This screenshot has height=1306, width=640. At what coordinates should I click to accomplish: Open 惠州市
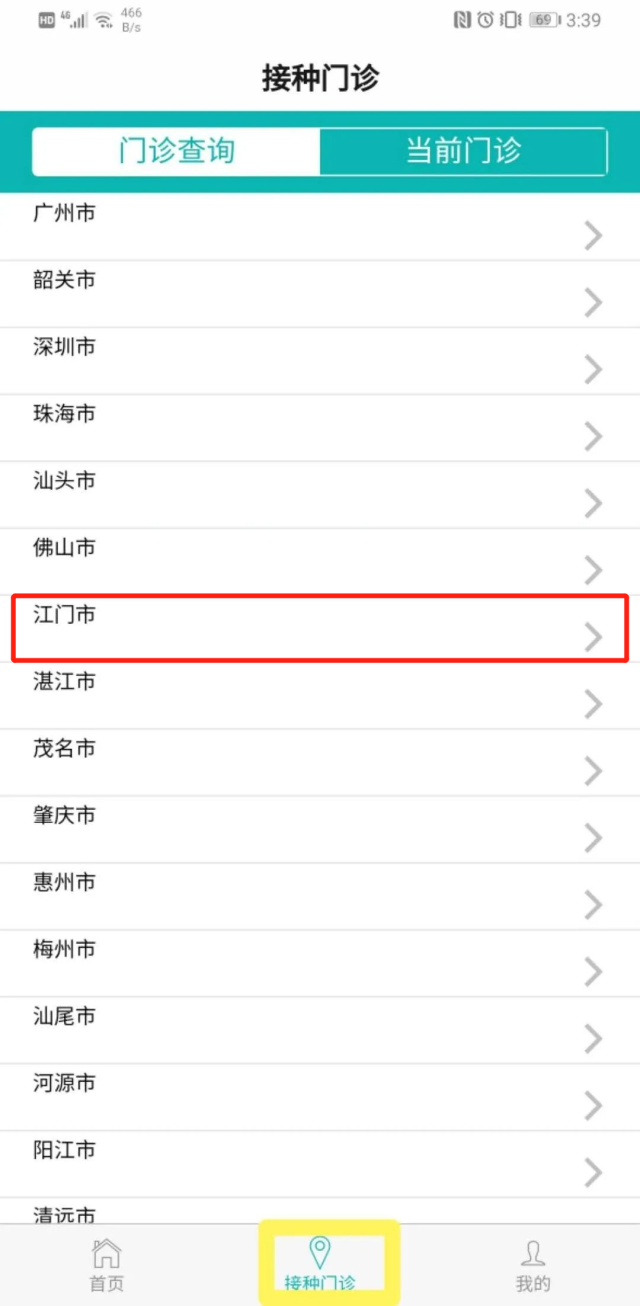pyautogui.click(x=320, y=897)
